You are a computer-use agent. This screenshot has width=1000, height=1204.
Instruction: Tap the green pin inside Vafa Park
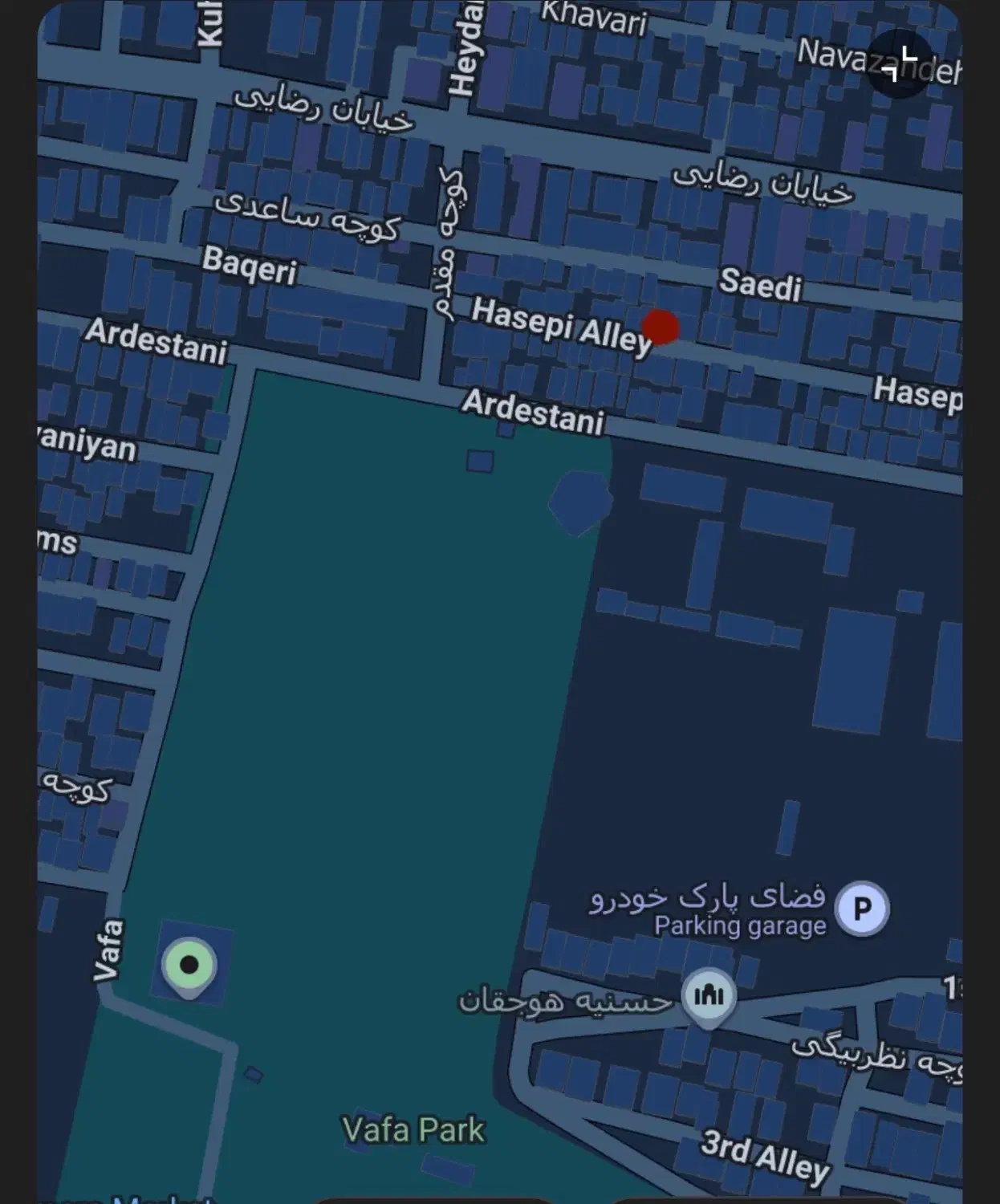click(x=189, y=965)
